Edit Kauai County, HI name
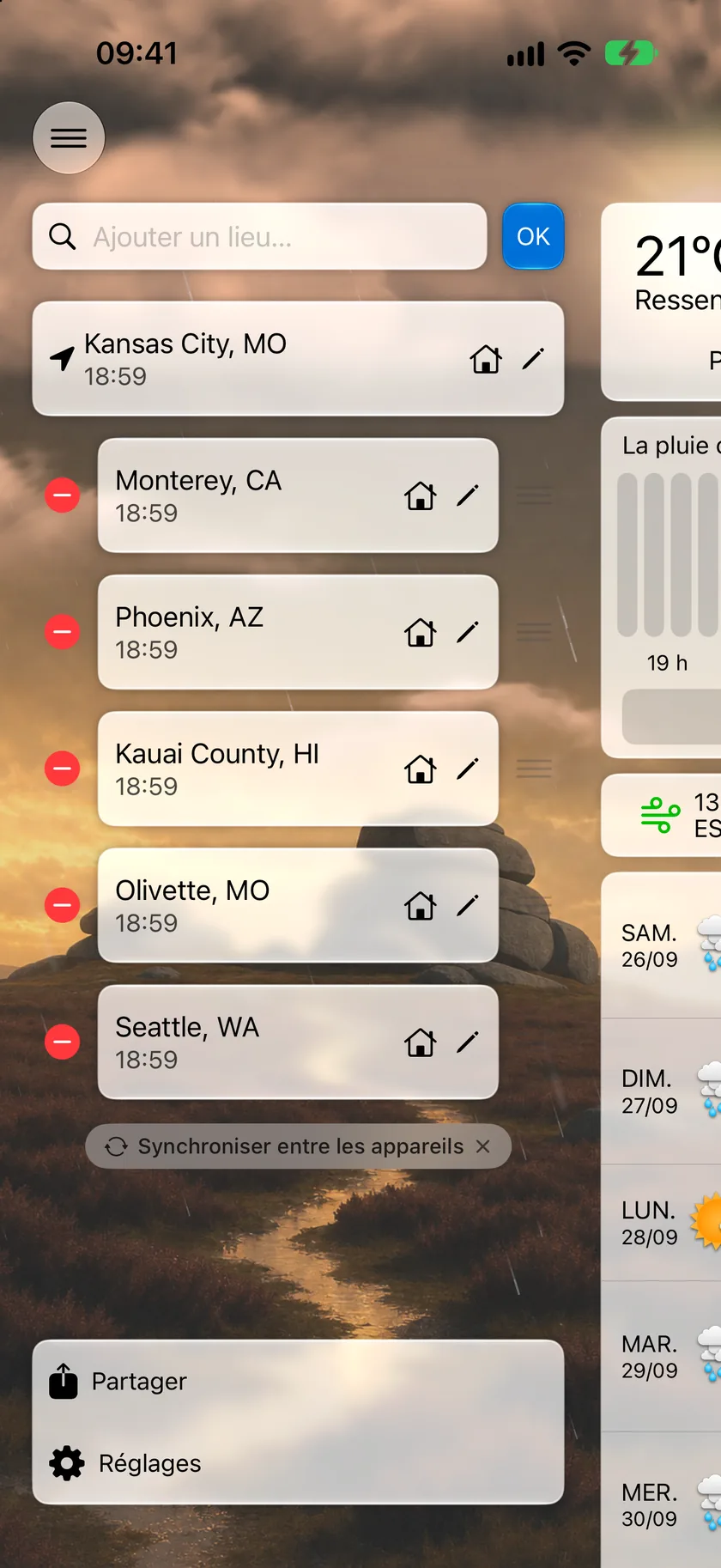This screenshot has height=1568, width=721. 468,769
